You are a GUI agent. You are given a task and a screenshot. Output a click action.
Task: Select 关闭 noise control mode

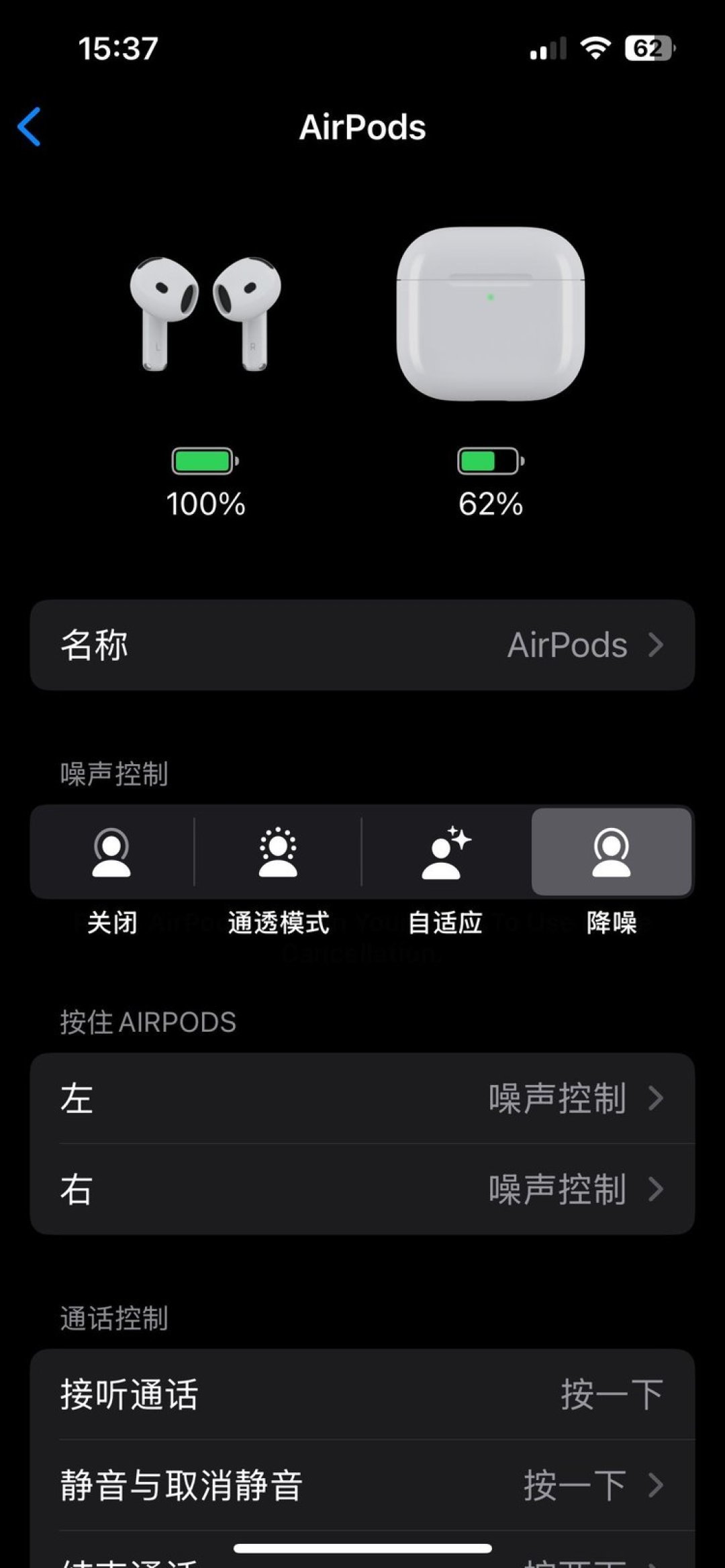coord(111,852)
